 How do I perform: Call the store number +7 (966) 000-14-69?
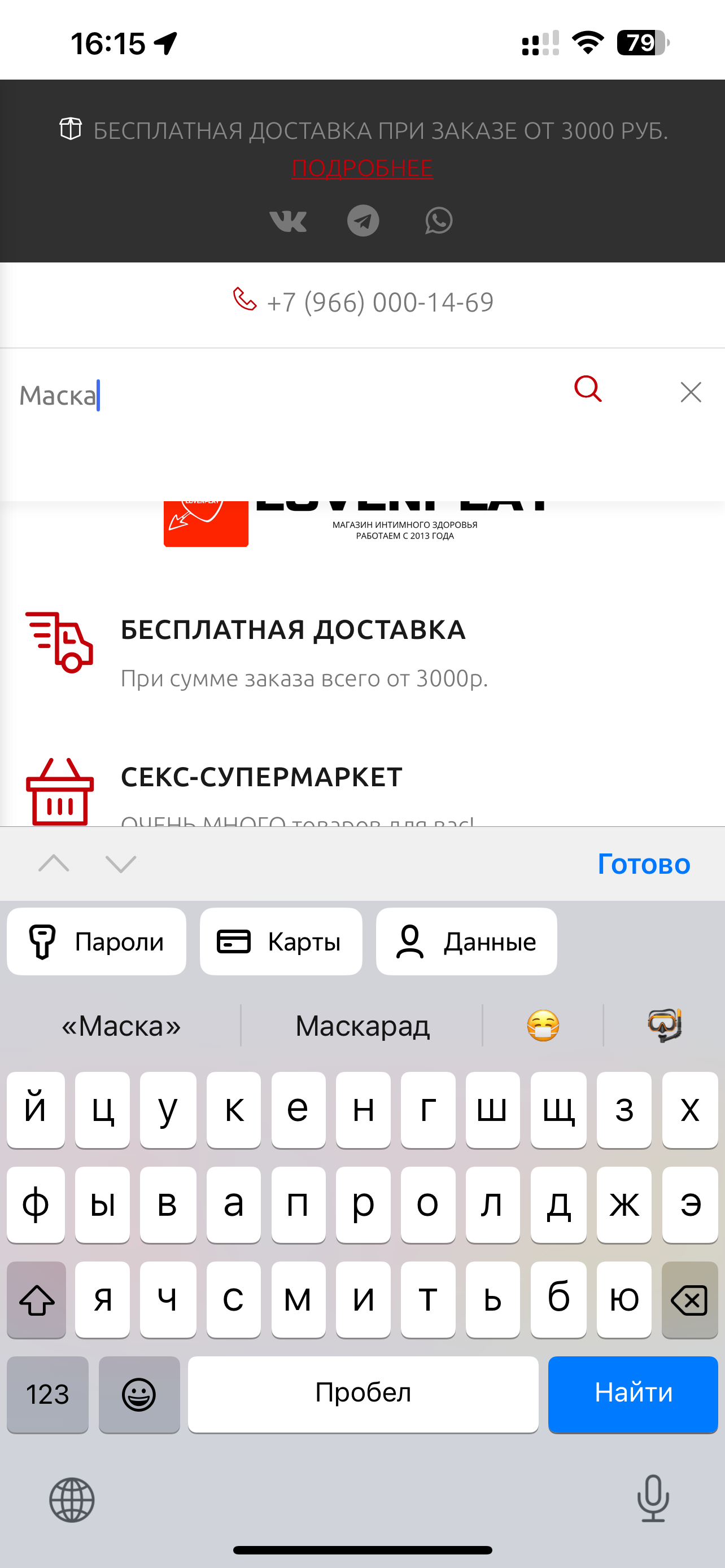tap(380, 303)
